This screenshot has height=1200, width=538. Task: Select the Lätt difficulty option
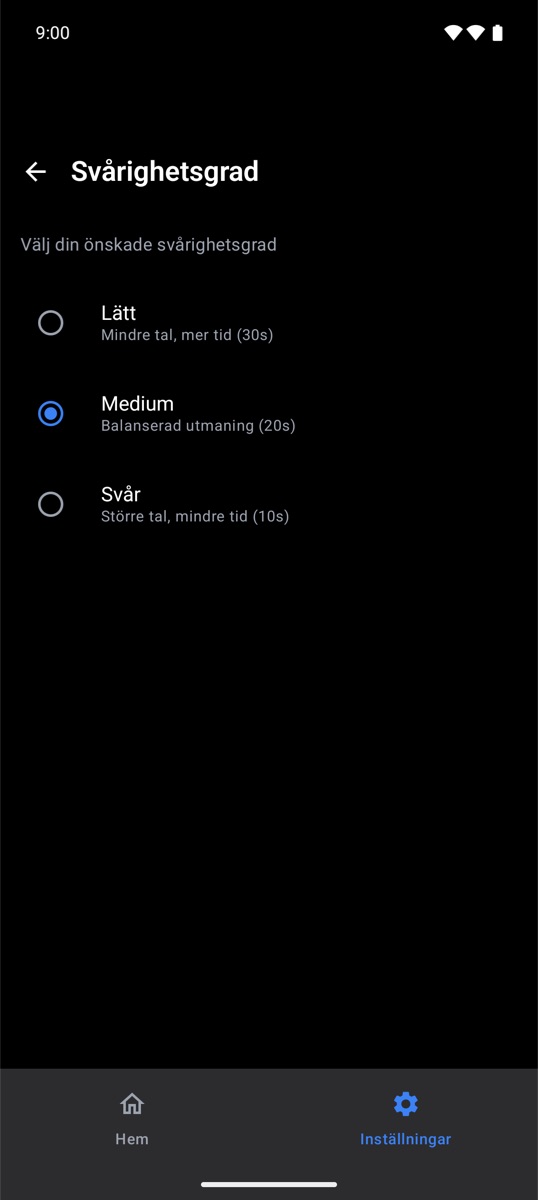tap(269, 323)
